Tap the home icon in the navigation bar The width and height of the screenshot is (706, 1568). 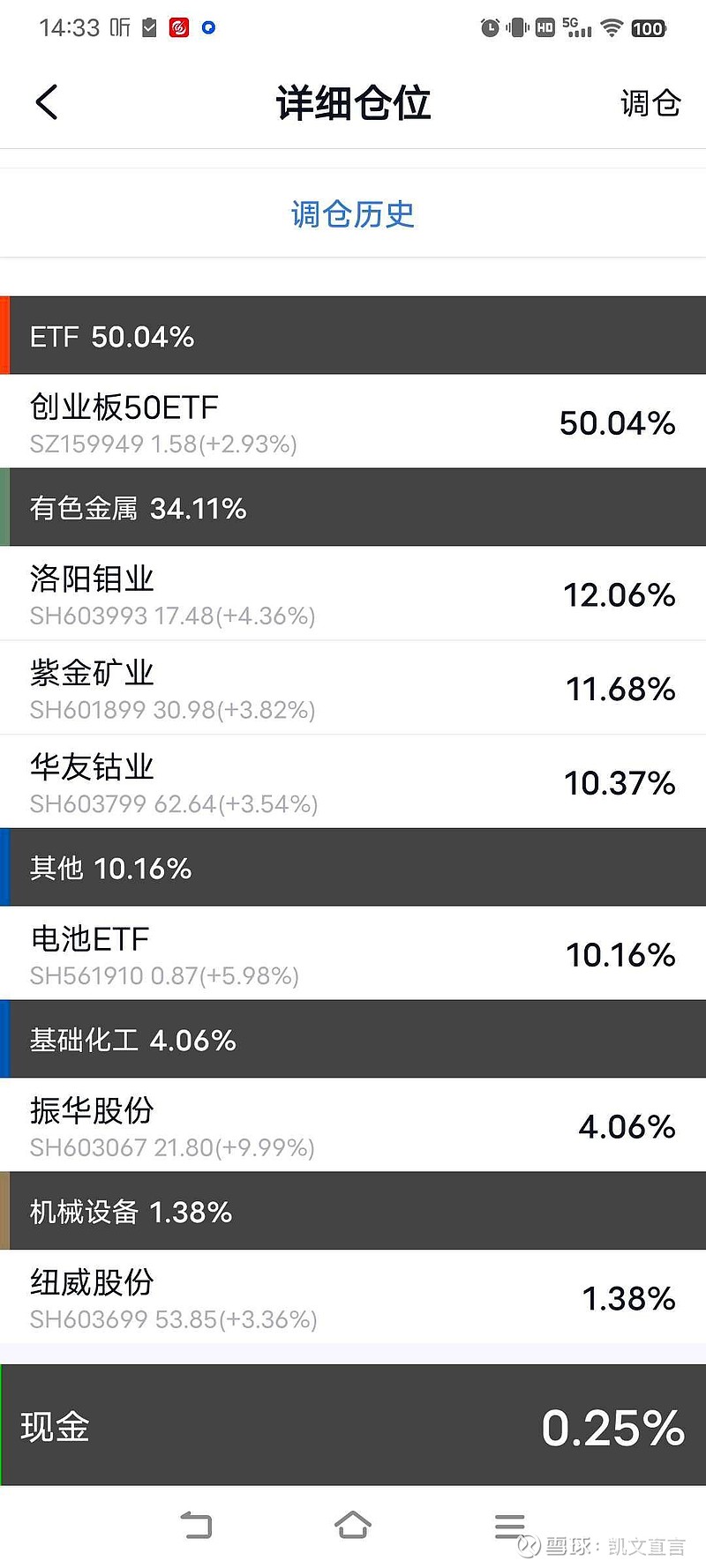pos(353,1523)
